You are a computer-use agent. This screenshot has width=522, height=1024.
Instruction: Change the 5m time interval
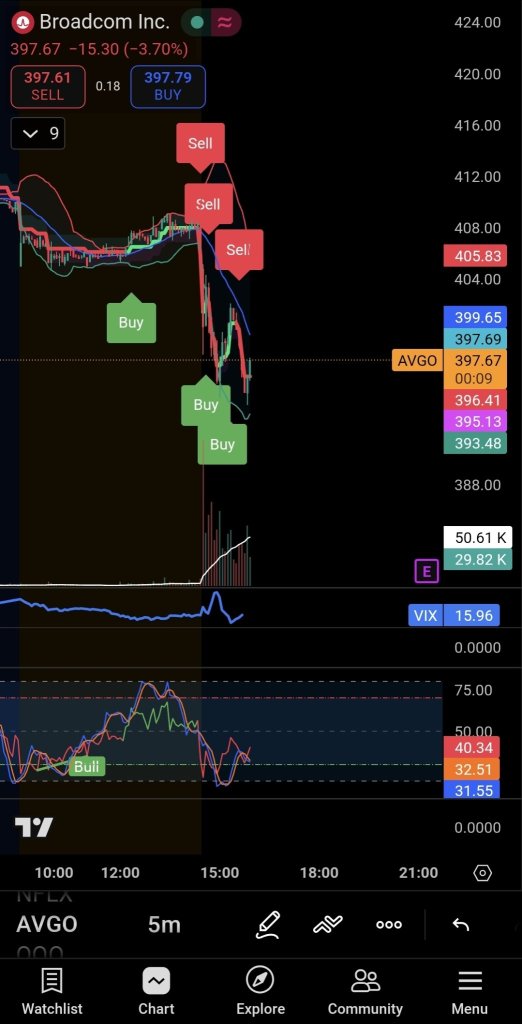(164, 925)
